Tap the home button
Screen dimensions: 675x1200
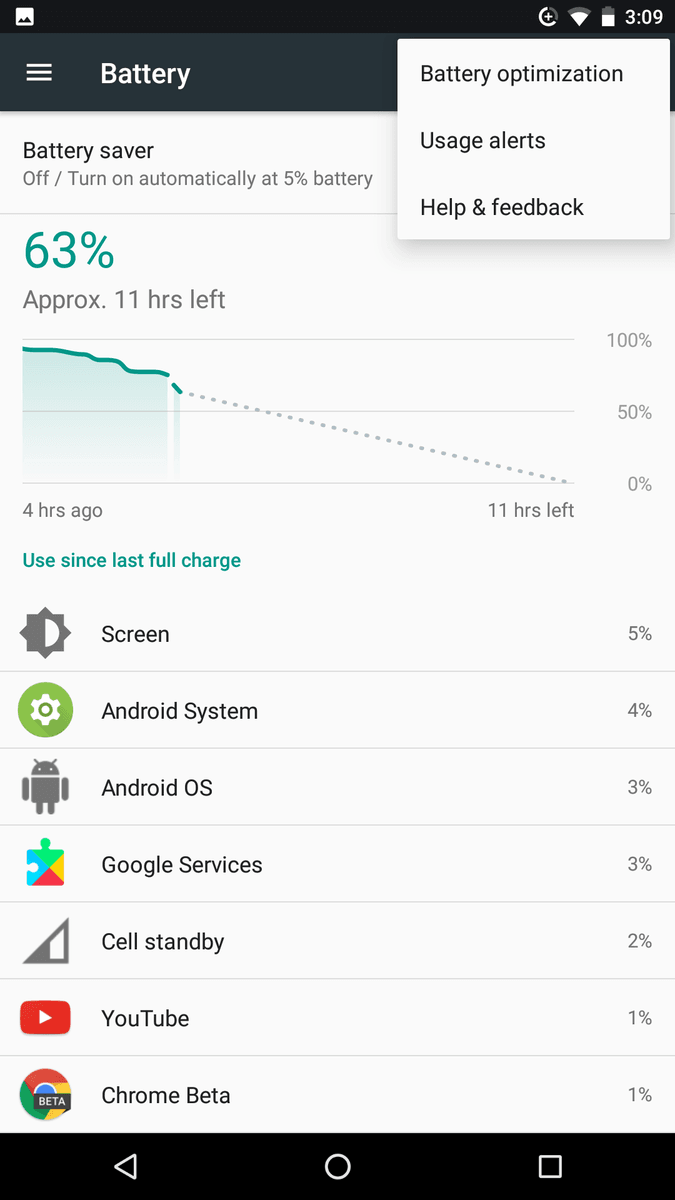[x=338, y=1166]
